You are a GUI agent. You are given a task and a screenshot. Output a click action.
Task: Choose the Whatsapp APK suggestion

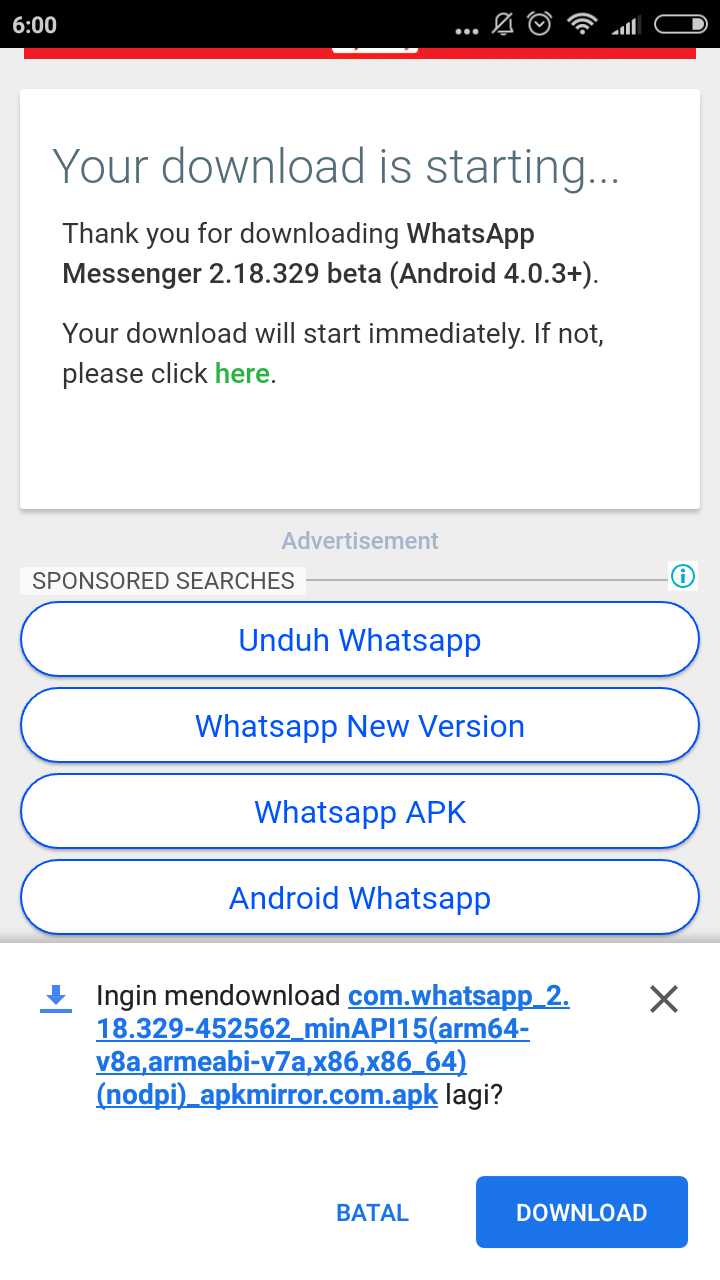tap(360, 812)
